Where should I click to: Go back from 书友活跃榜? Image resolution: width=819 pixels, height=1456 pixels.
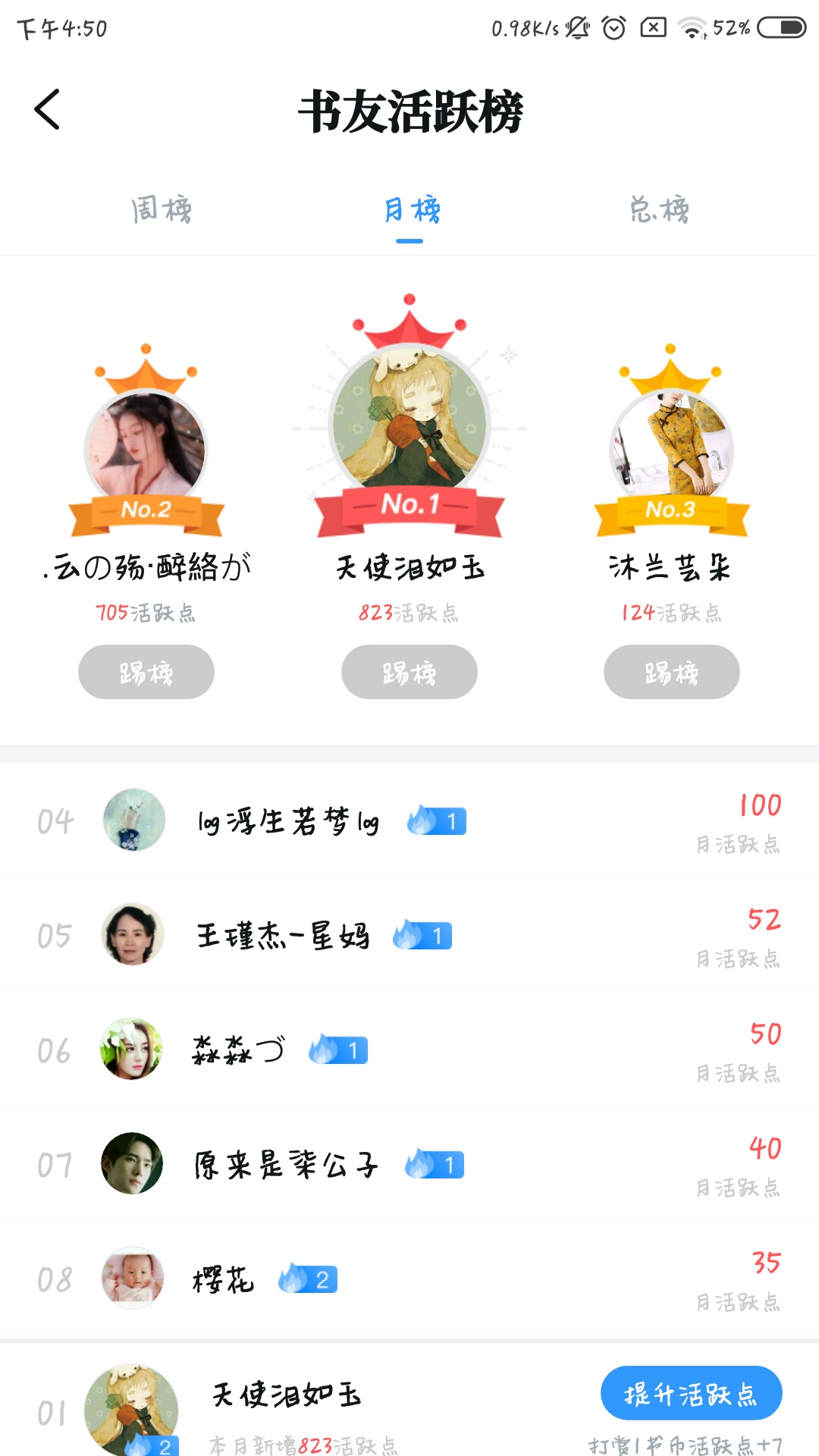click(47, 110)
